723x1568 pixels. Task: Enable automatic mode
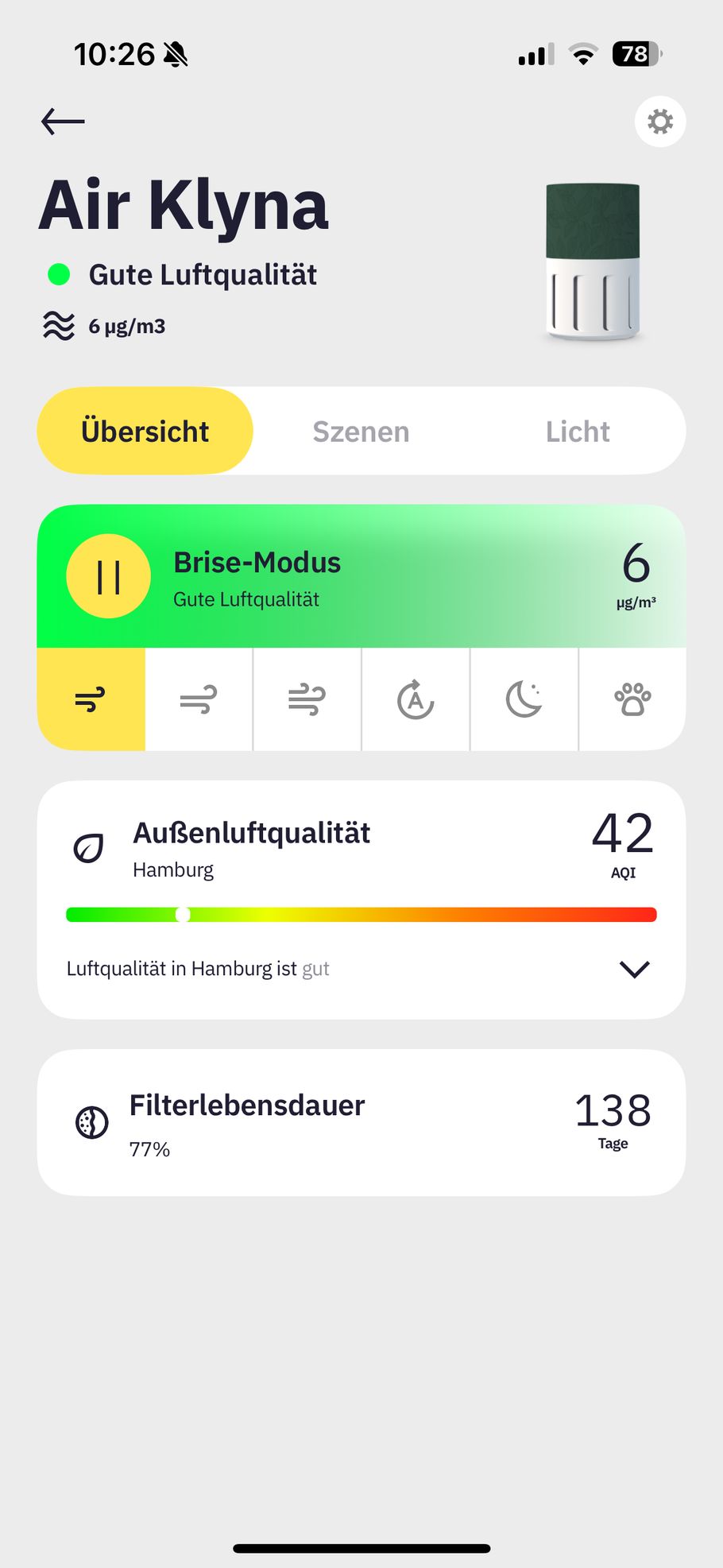(416, 699)
